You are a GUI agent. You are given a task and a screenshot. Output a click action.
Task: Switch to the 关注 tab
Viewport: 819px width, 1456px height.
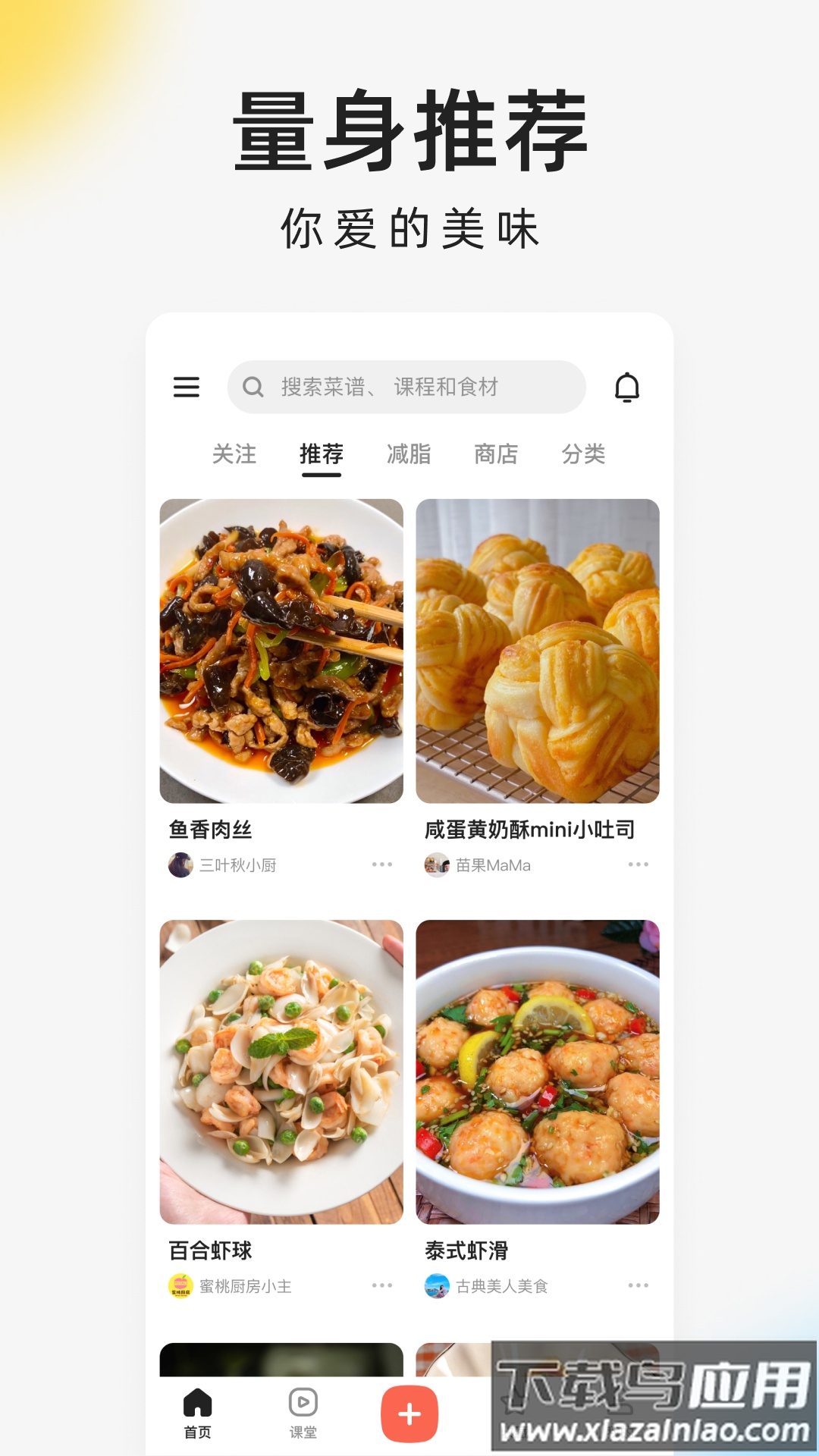pos(234,454)
